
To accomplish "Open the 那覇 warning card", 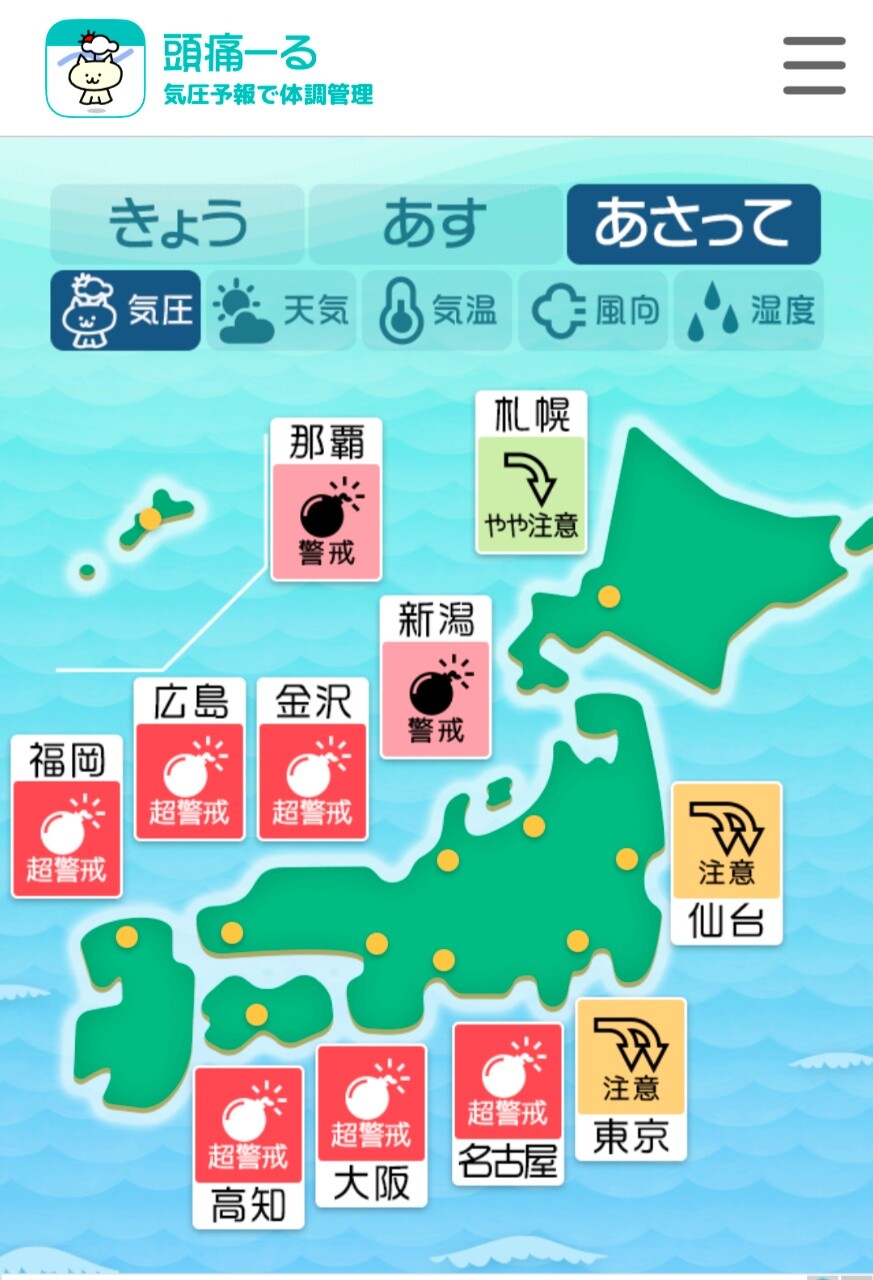I will [326, 500].
